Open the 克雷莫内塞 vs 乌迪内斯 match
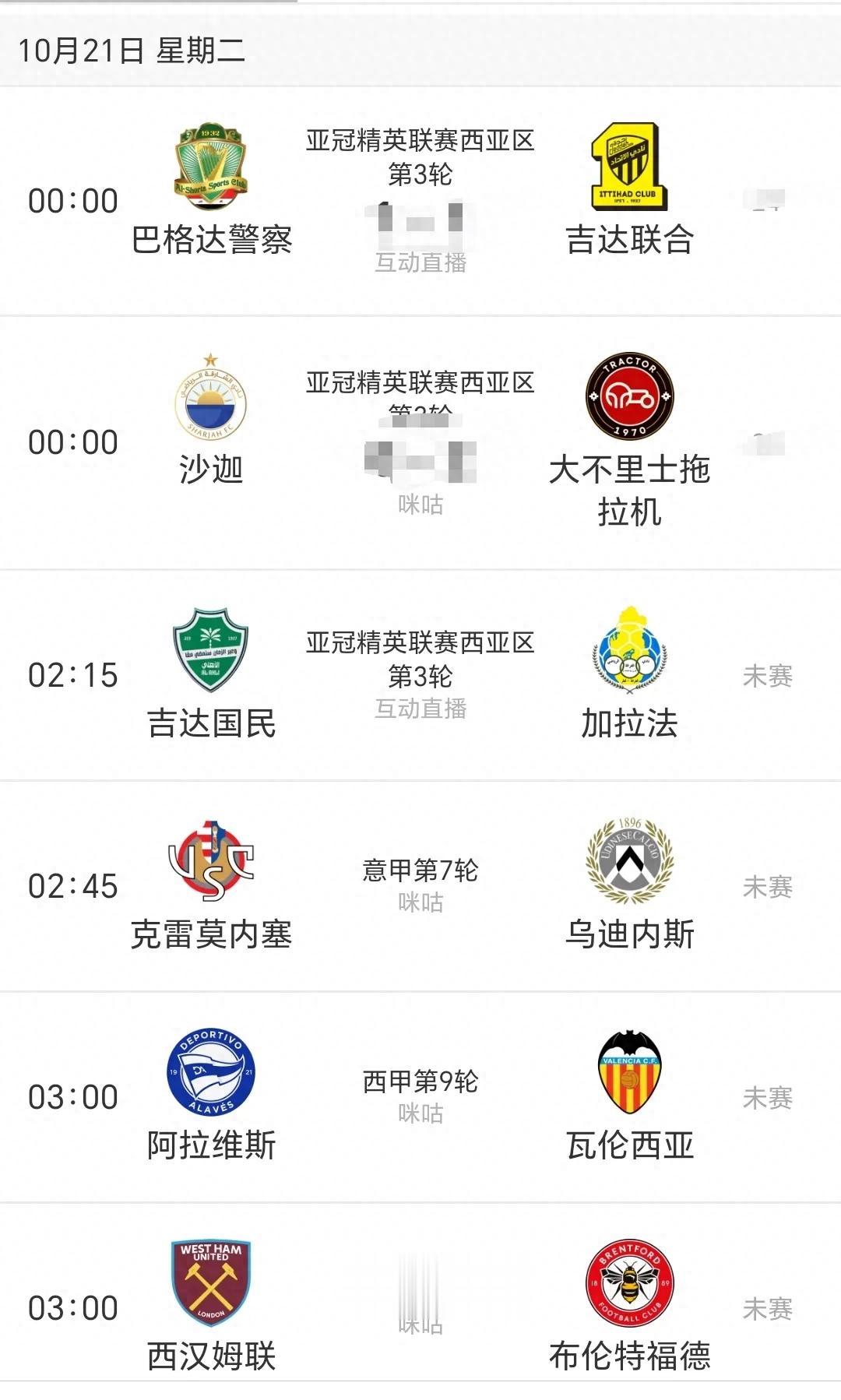The width and height of the screenshot is (841, 1400). (x=420, y=885)
